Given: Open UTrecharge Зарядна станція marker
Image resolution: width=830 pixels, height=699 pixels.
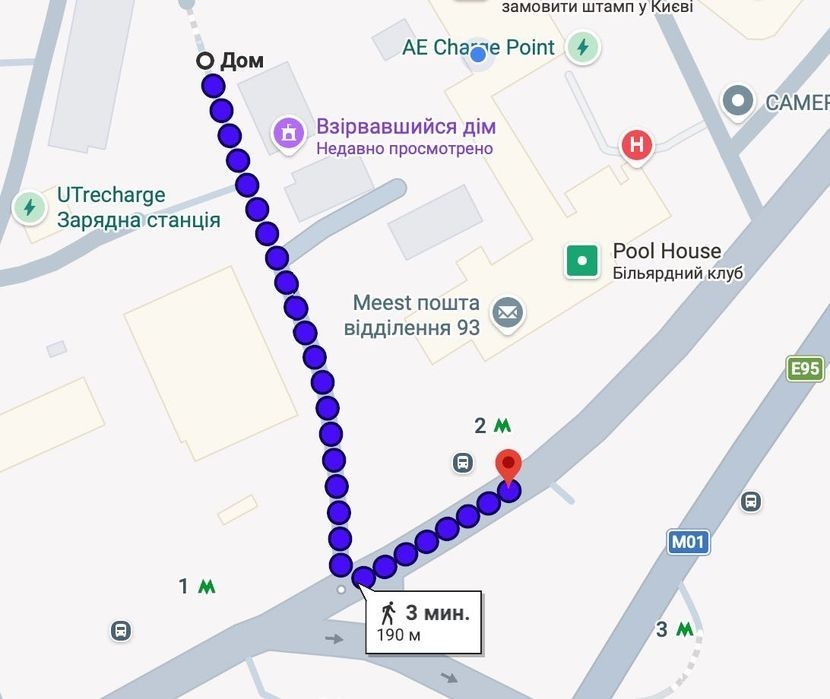Looking at the screenshot, I should click(30, 207).
